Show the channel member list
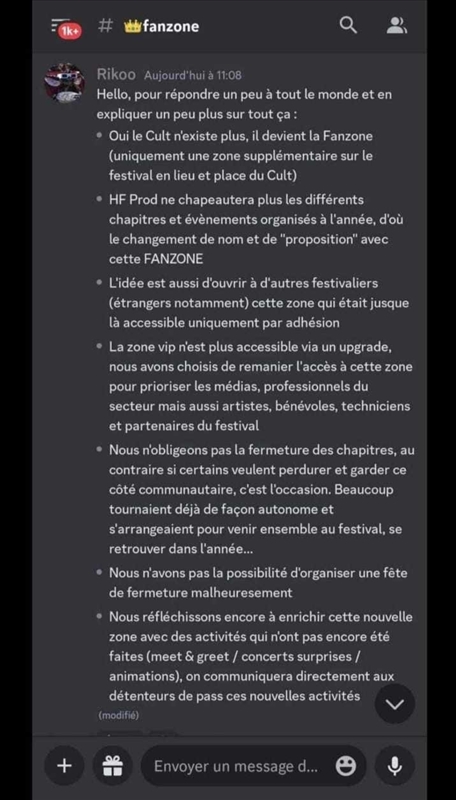 [x=396, y=25]
